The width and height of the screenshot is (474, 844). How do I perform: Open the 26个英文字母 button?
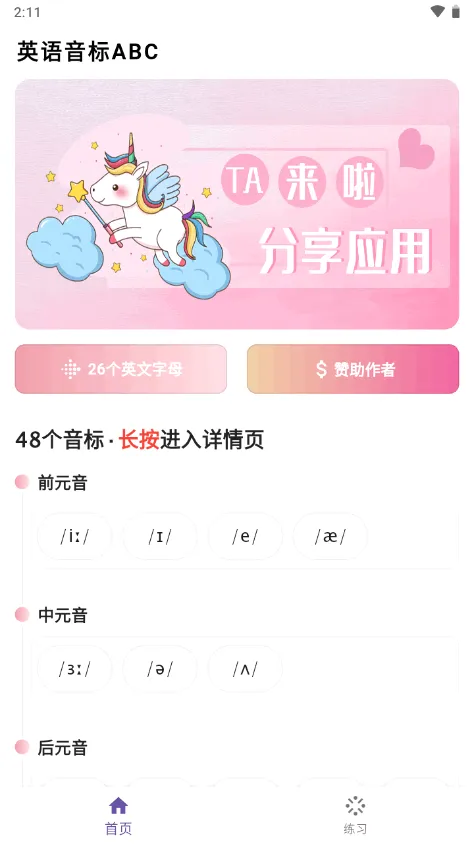pyautogui.click(x=121, y=369)
